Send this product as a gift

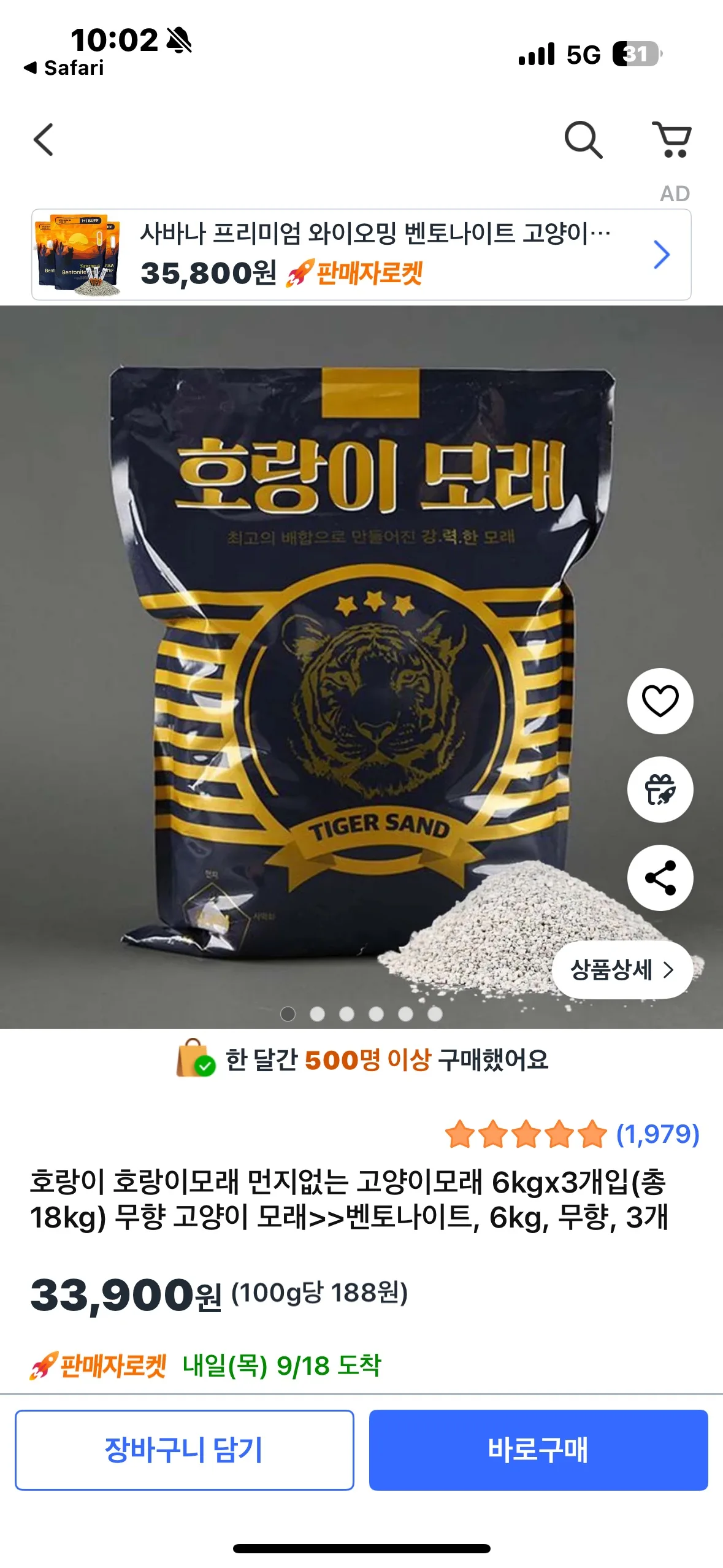(660, 789)
